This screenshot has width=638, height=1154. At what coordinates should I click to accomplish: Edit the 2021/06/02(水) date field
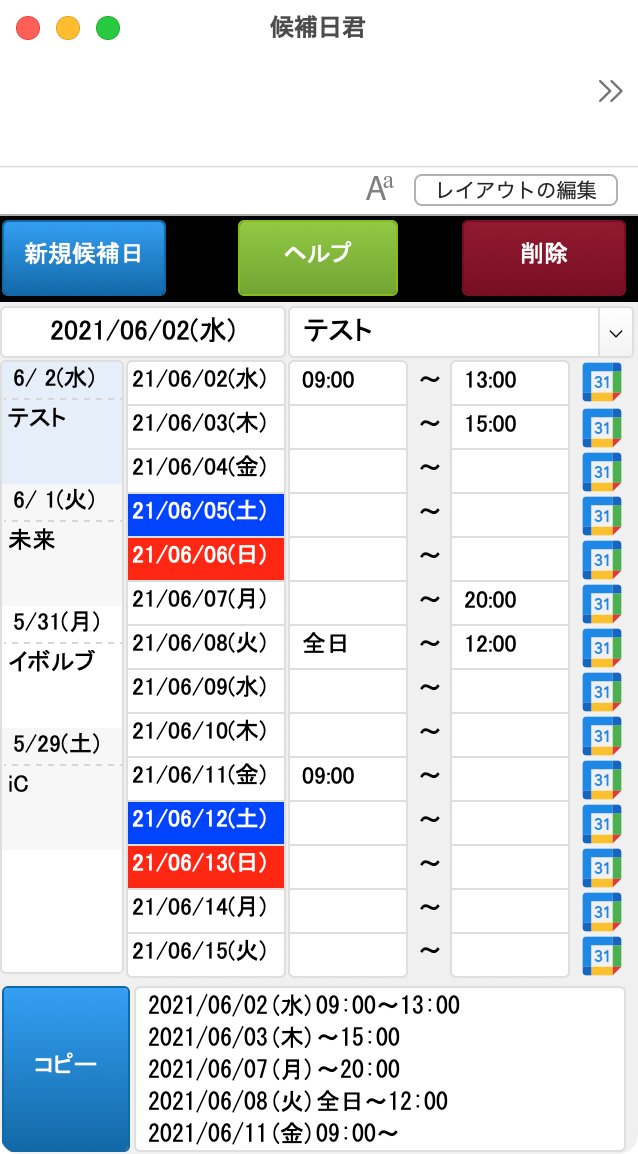point(143,332)
